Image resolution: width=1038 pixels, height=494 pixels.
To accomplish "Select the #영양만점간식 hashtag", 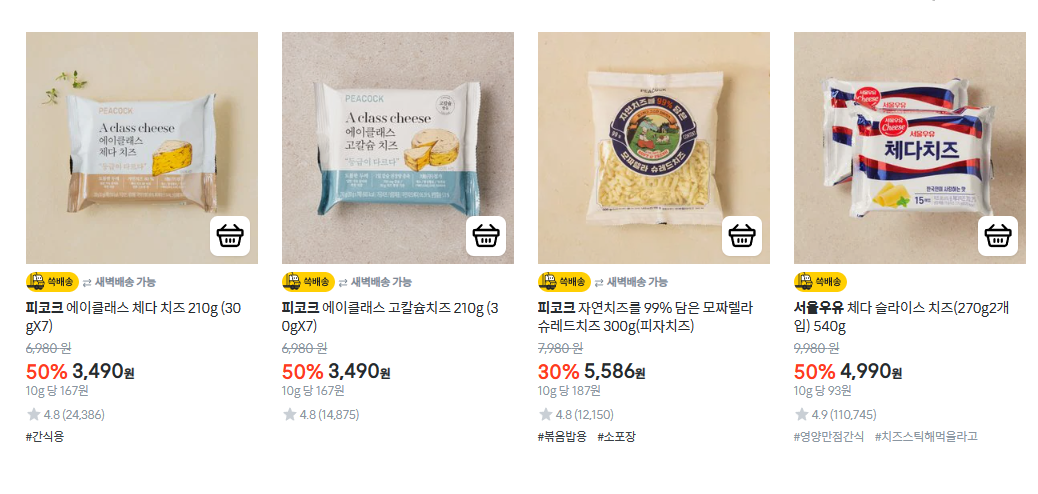I will [x=828, y=436].
